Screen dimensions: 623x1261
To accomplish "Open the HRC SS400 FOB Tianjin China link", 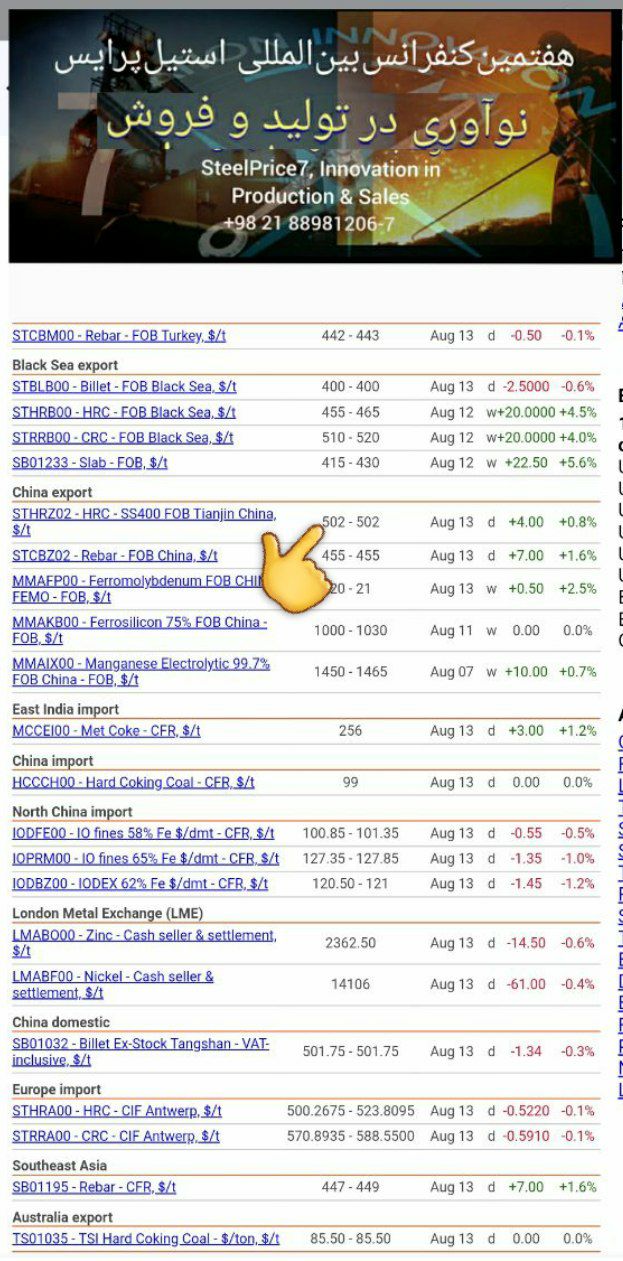I will pos(144,522).
